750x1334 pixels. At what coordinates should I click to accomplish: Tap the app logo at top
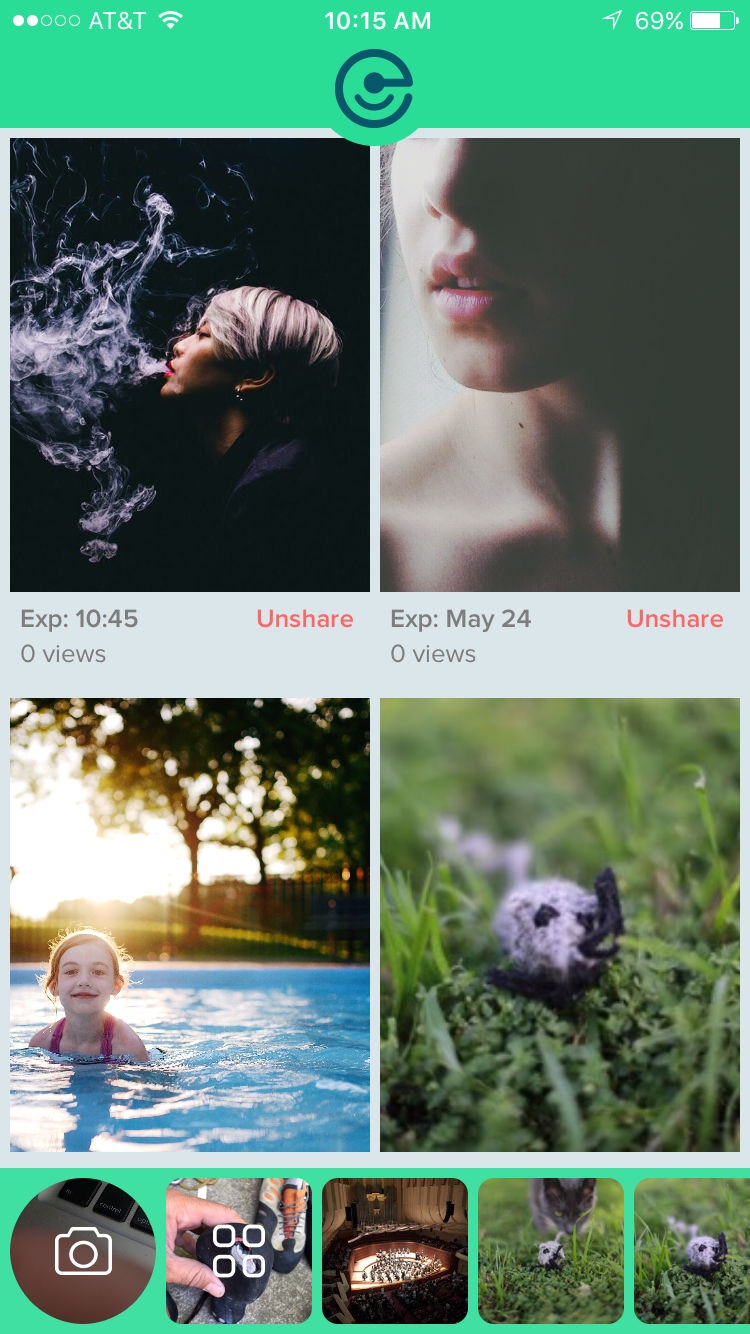point(374,90)
